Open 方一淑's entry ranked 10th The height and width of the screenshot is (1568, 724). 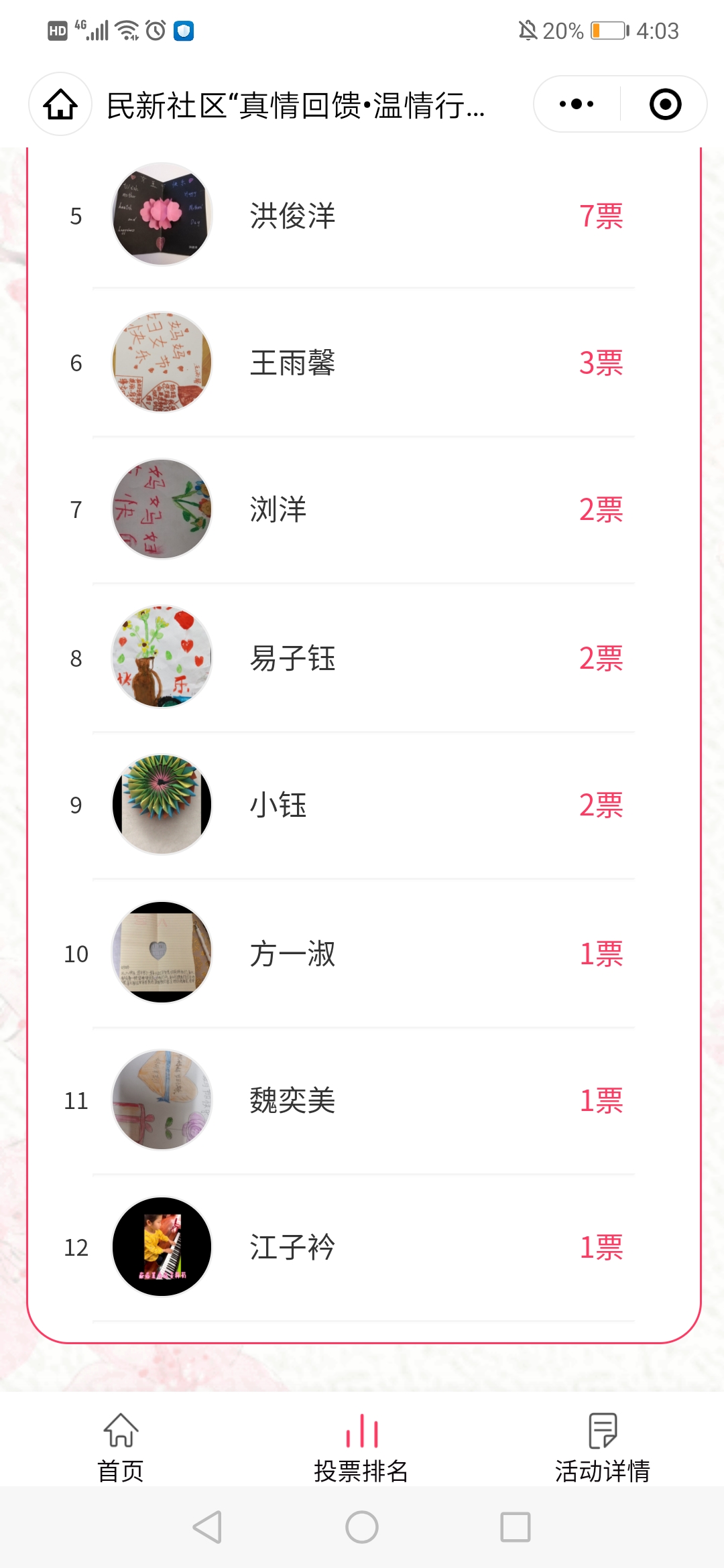pos(362,953)
